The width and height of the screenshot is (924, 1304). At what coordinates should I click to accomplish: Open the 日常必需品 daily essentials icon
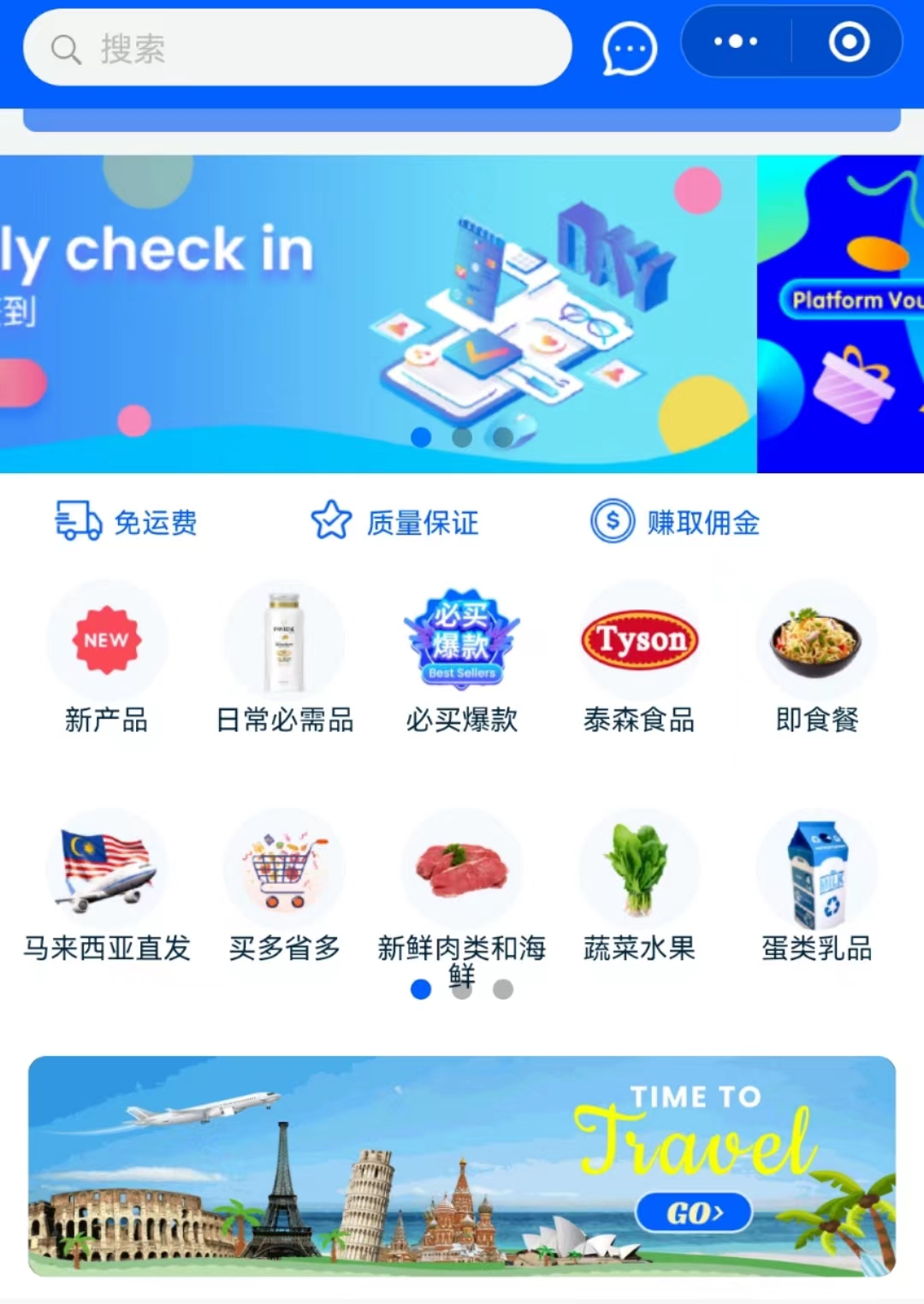(x=284, y=639)
